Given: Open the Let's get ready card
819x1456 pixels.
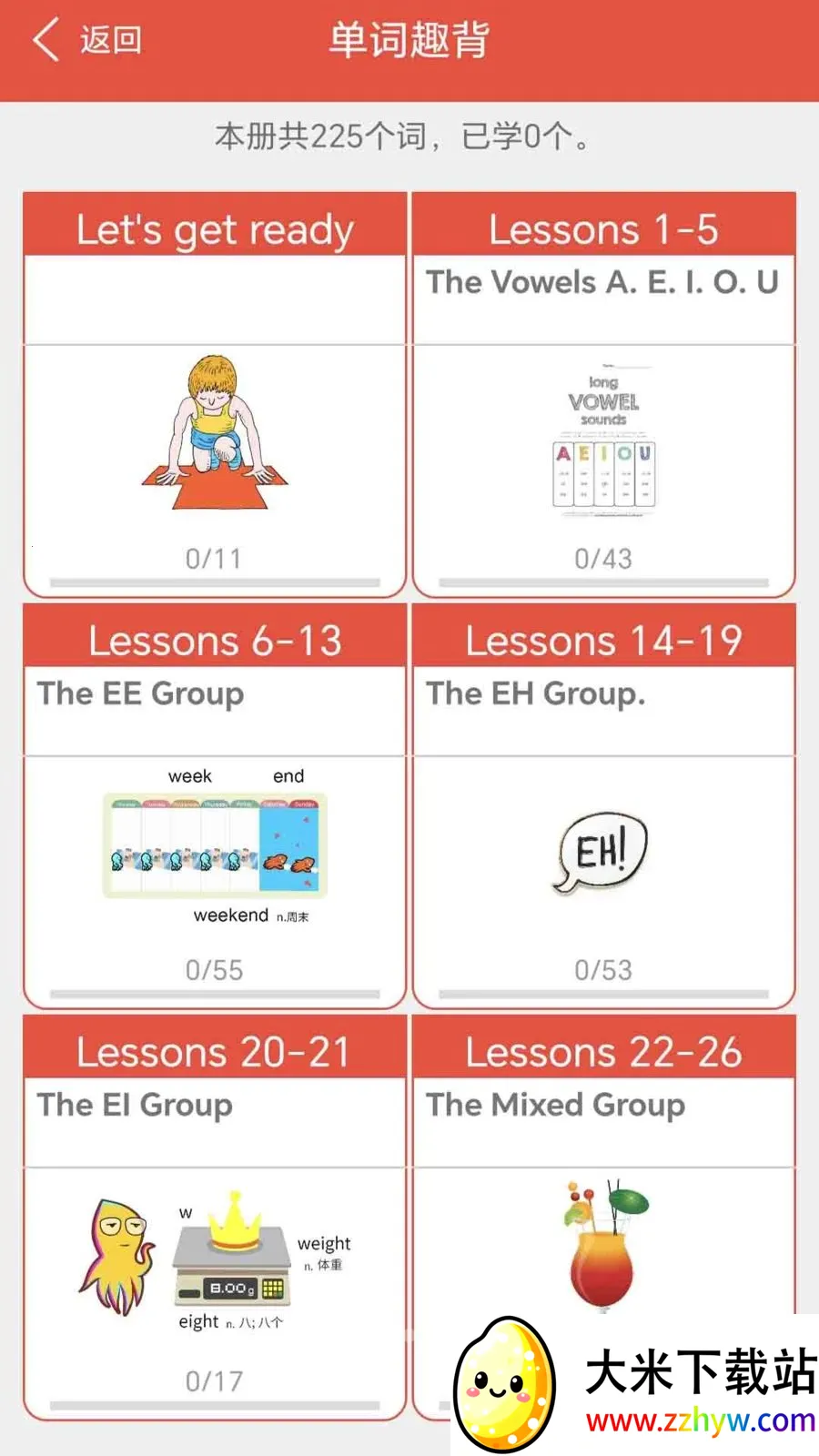Looking at the screenshot, I should 215,395.
